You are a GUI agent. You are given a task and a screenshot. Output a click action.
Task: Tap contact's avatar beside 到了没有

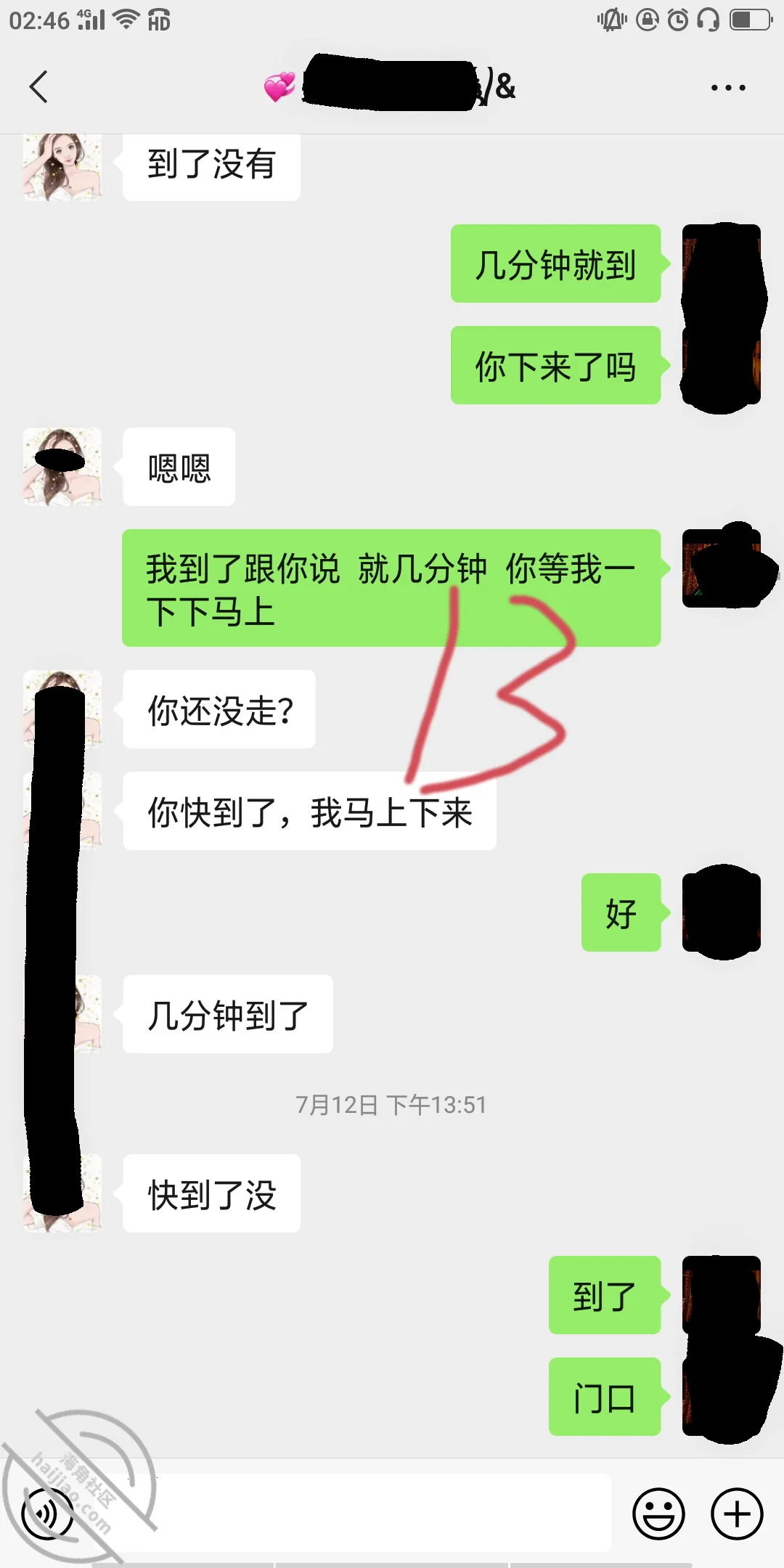pyautogui.click(x=62, y=167)
